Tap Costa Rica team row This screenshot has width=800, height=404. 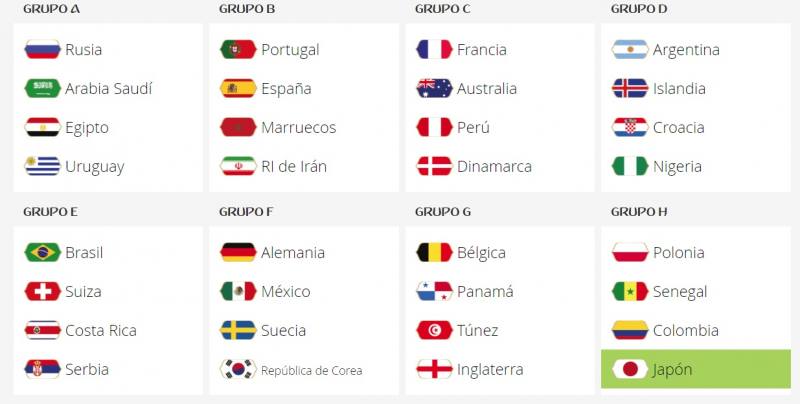pos(108,331)
